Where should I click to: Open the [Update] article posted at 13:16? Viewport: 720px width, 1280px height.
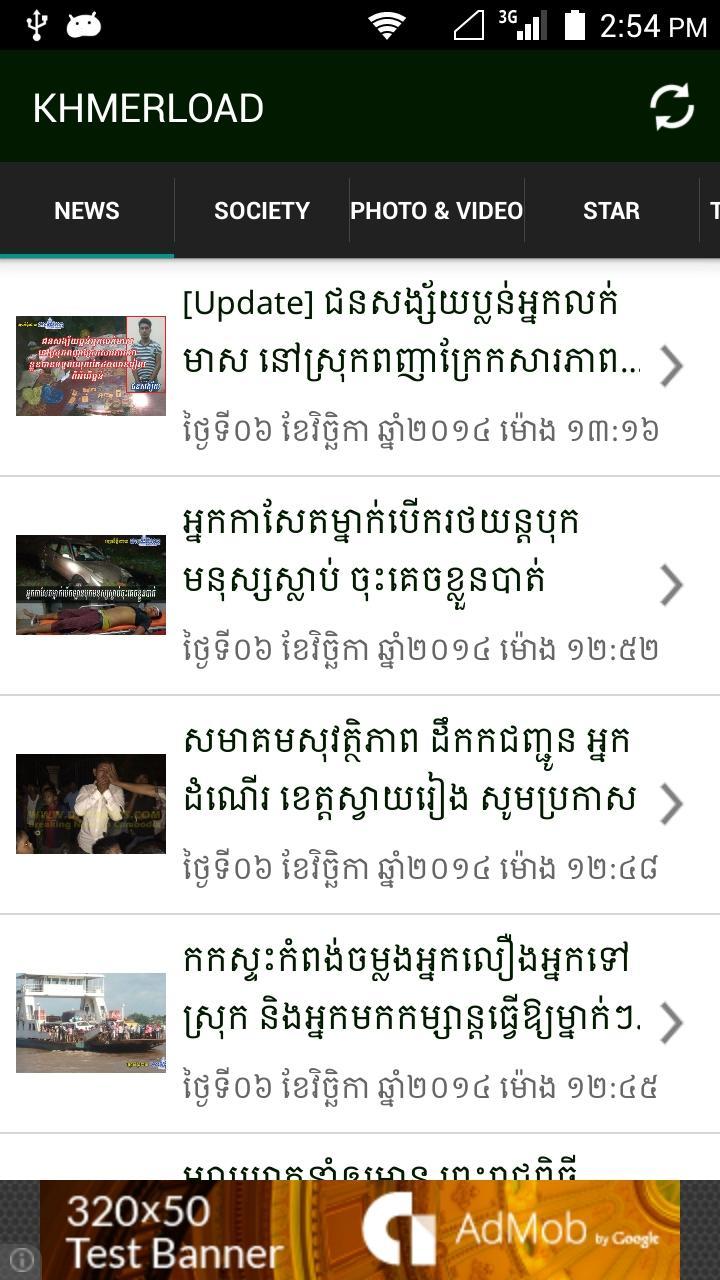click(360, 367)
